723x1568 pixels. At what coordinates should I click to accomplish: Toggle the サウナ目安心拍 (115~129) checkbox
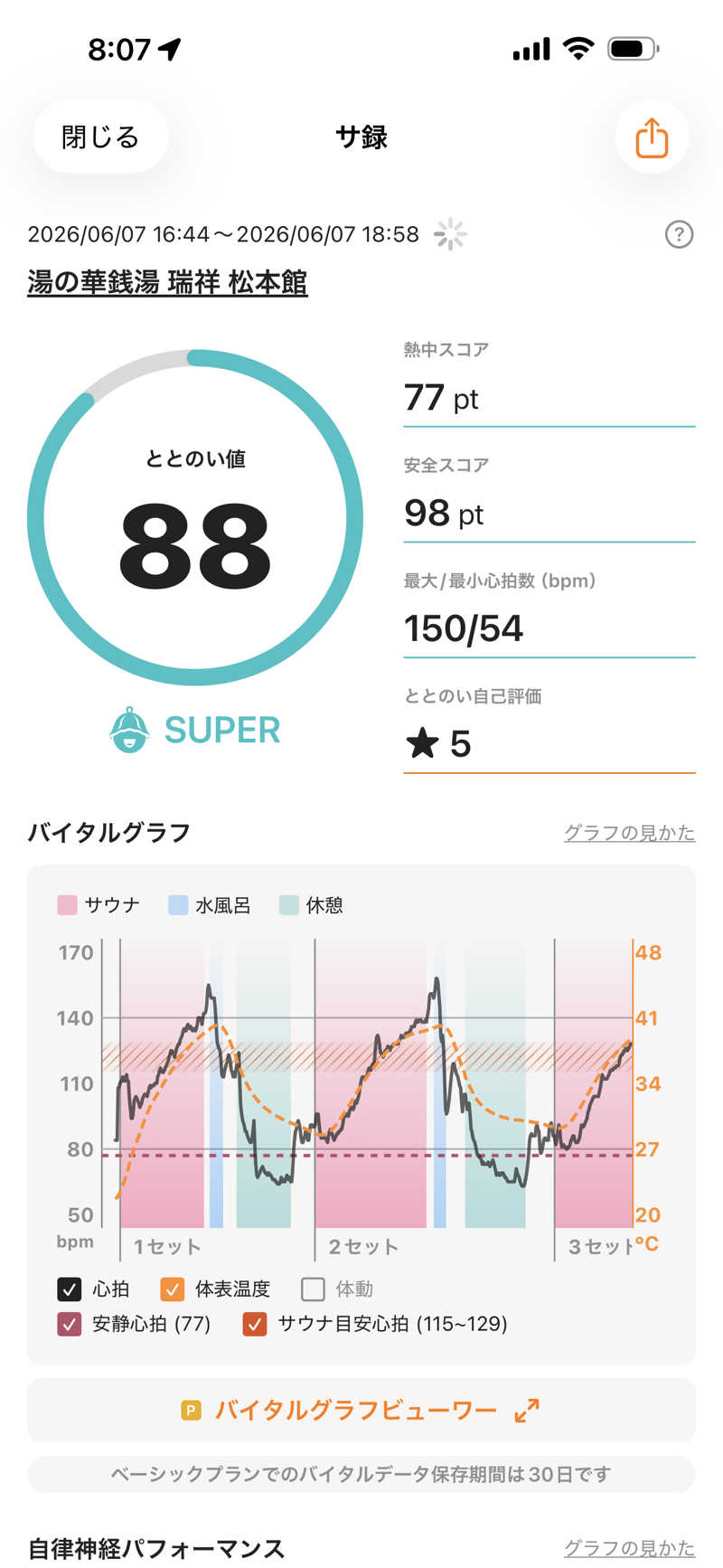(x=255, y=1324)
